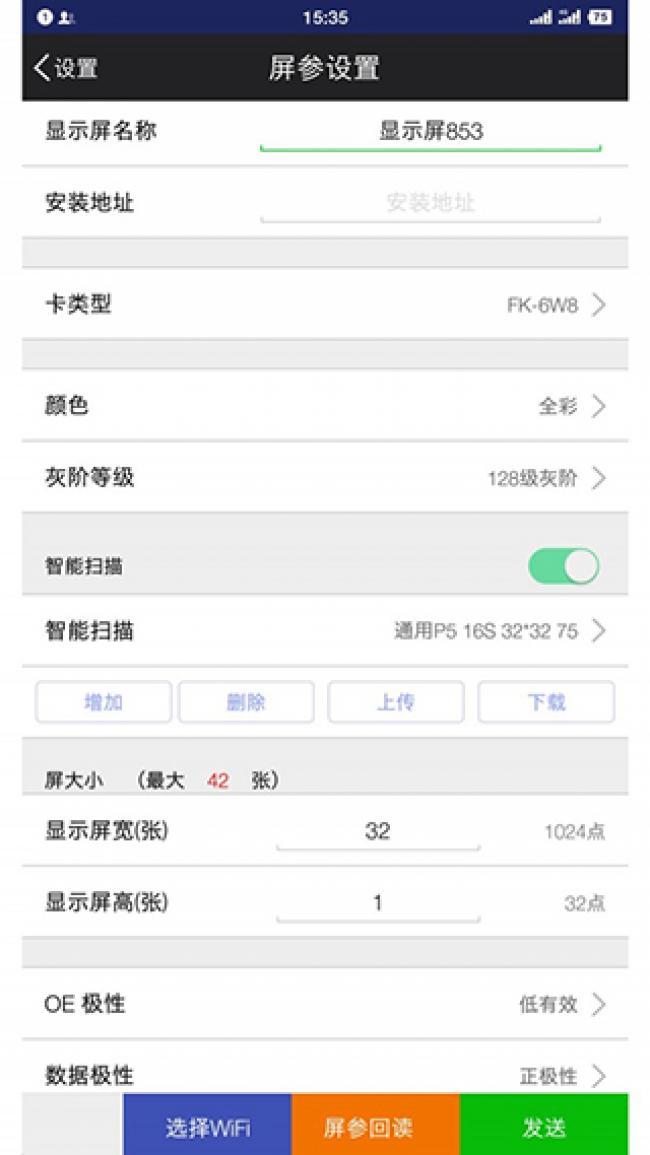650x1155 pixels.
Task: Tap the 选择WiFi button
Action: [207, 1127]
